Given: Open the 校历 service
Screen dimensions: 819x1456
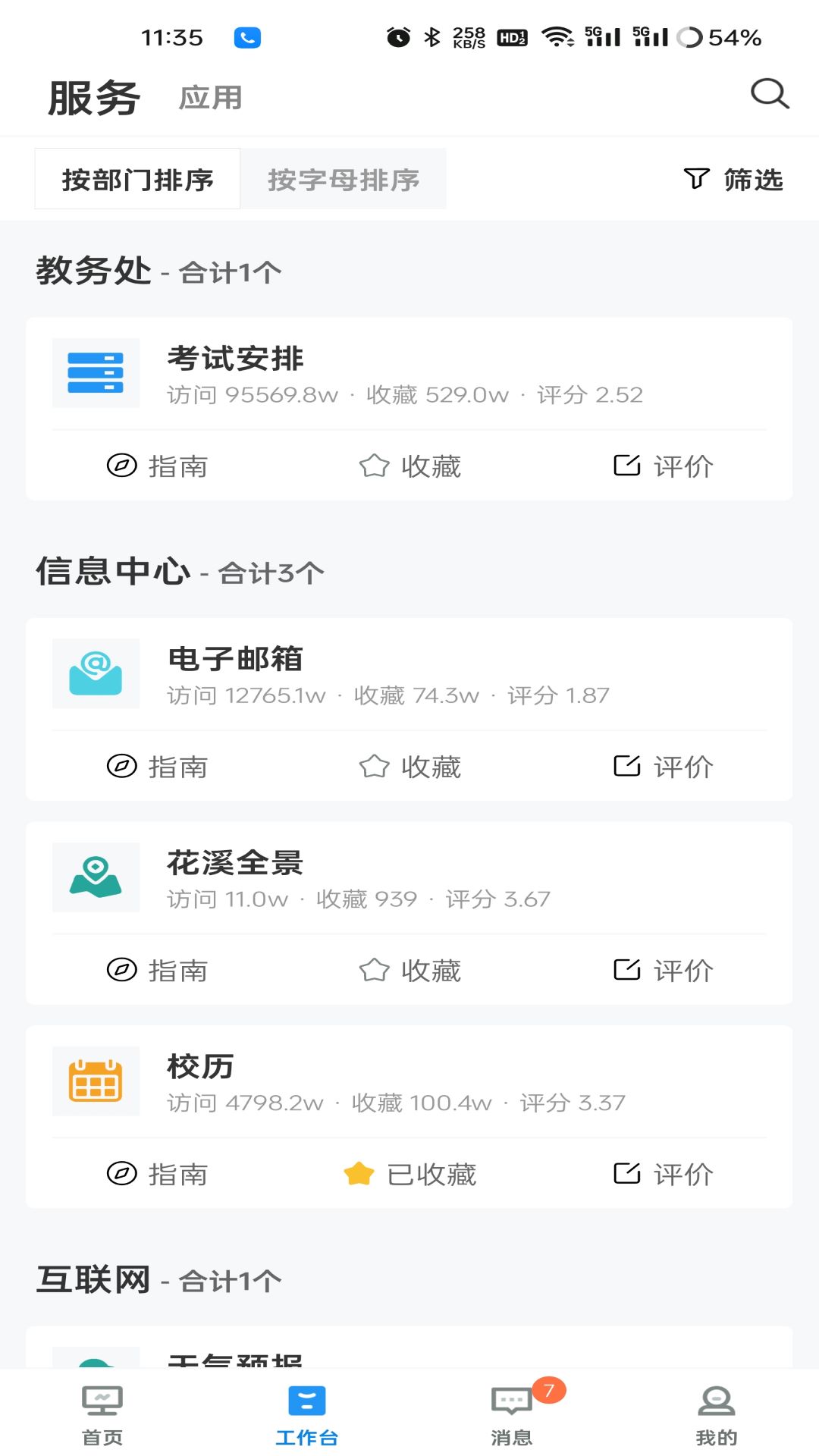Looking at the screenshot, I should point(409,1081).
